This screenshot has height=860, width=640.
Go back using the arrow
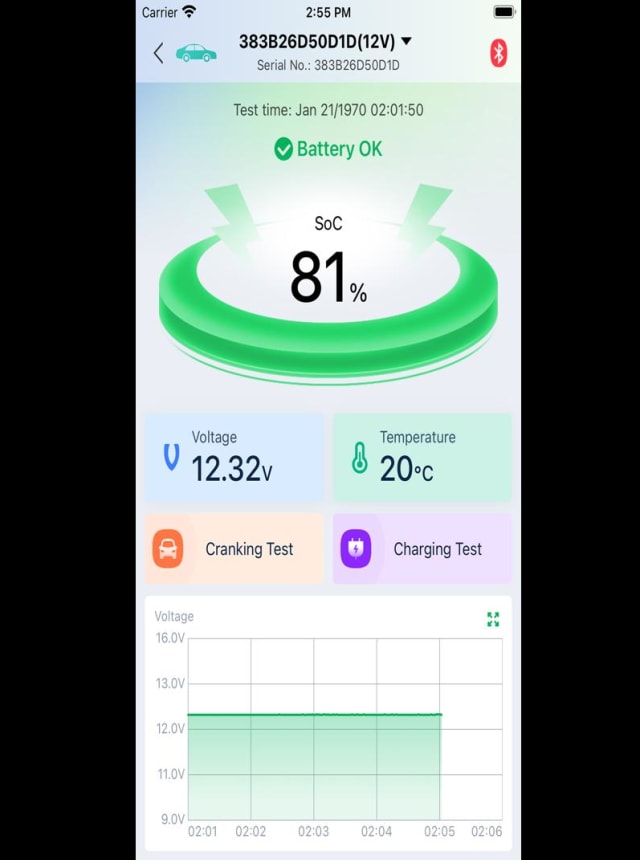[158, 53]
